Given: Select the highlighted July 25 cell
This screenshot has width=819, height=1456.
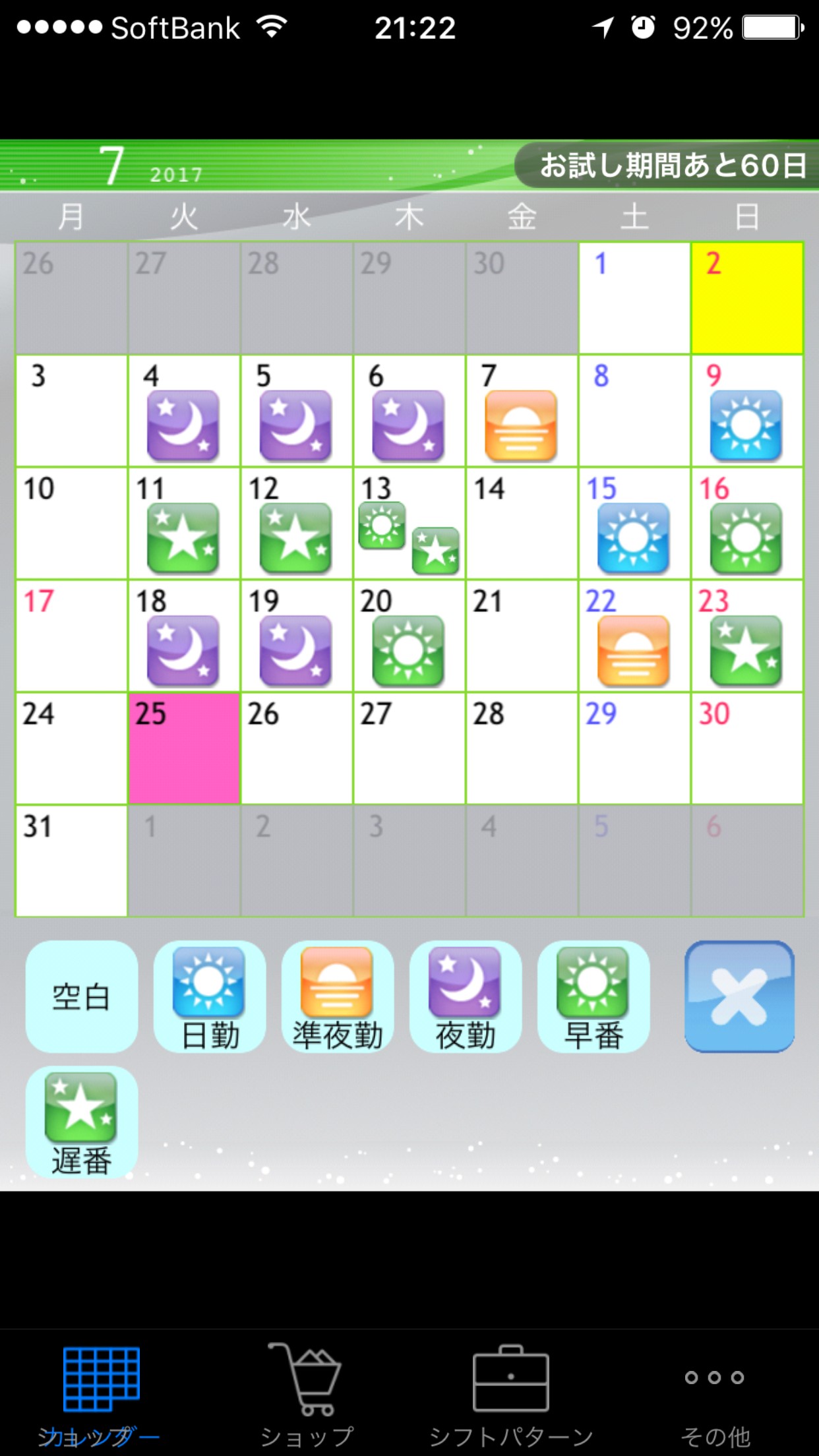Looking at the screenshot, I should 184,748.
